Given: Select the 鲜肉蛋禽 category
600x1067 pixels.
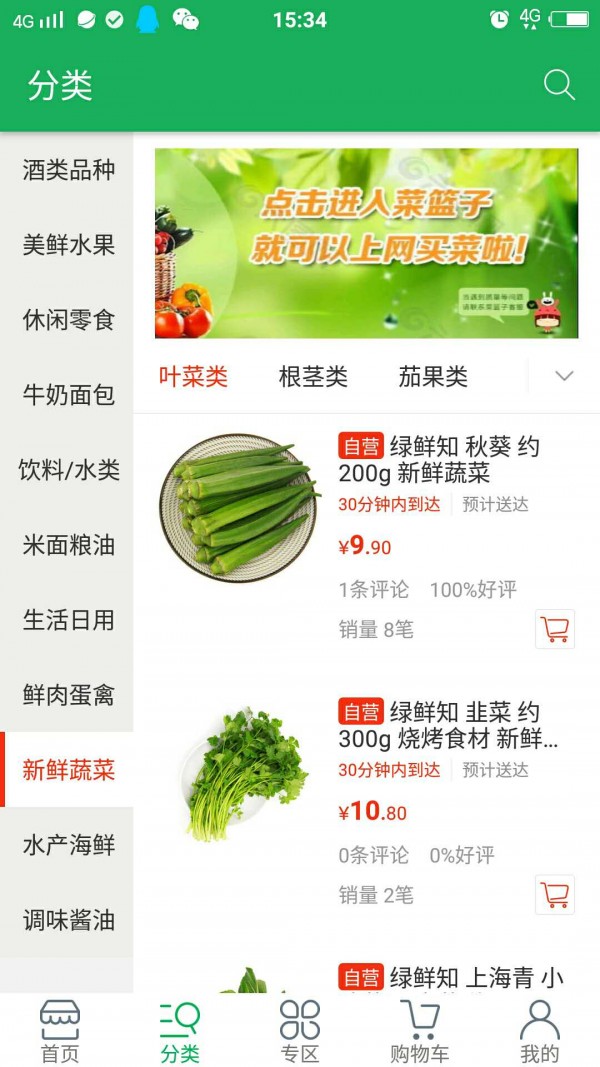Looking at the screenshot, I should point(68,695).
